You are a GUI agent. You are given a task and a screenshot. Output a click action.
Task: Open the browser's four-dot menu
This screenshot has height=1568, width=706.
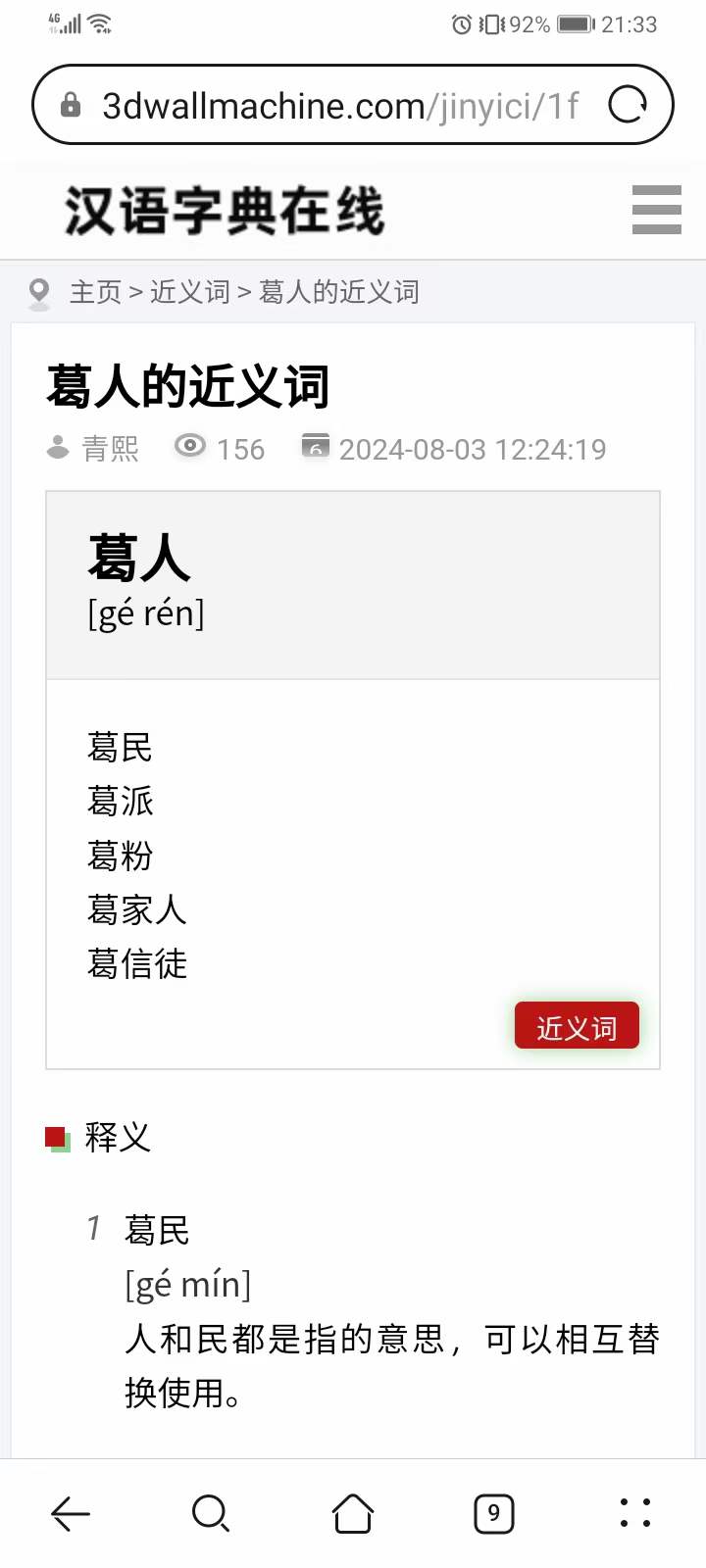(635, 1513)
